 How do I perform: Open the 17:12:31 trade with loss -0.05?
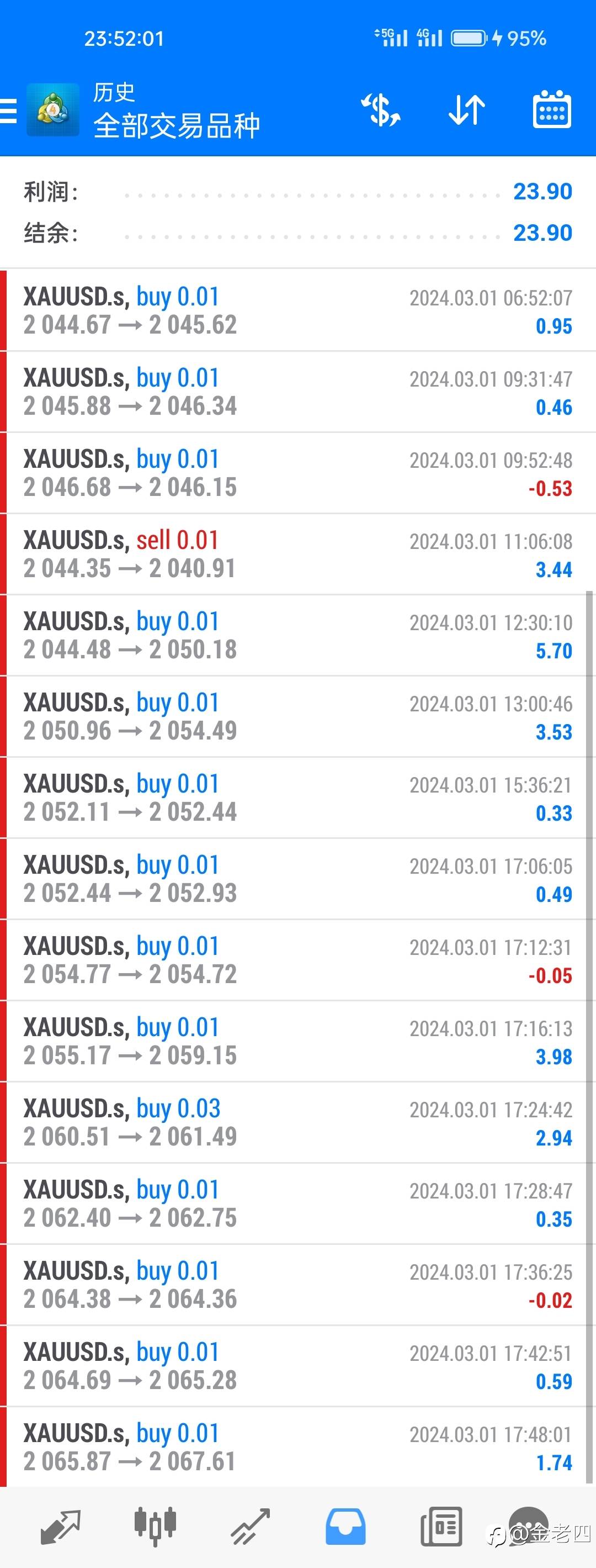pyautogui.click(x=298, y=960)
